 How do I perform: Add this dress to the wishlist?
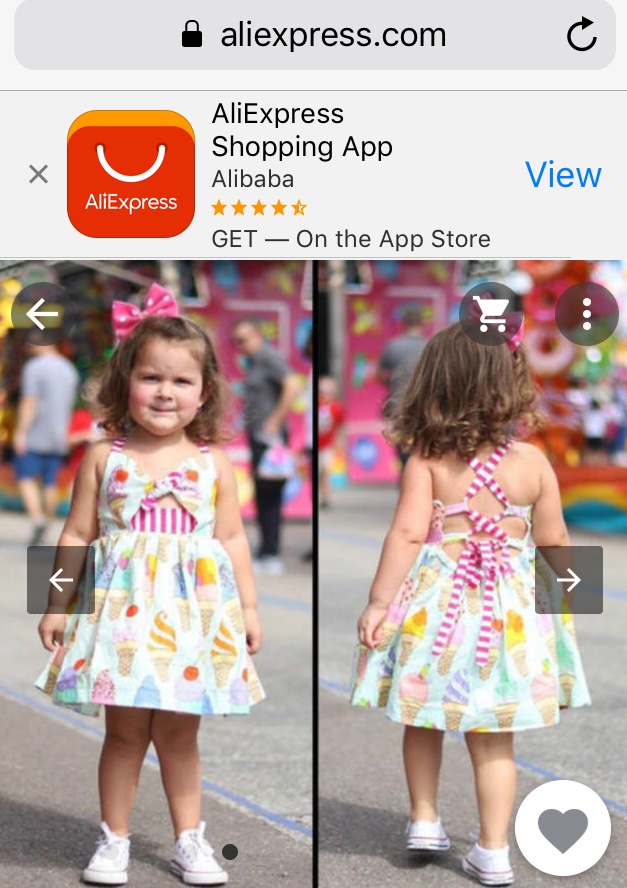(x=563, y=829)
